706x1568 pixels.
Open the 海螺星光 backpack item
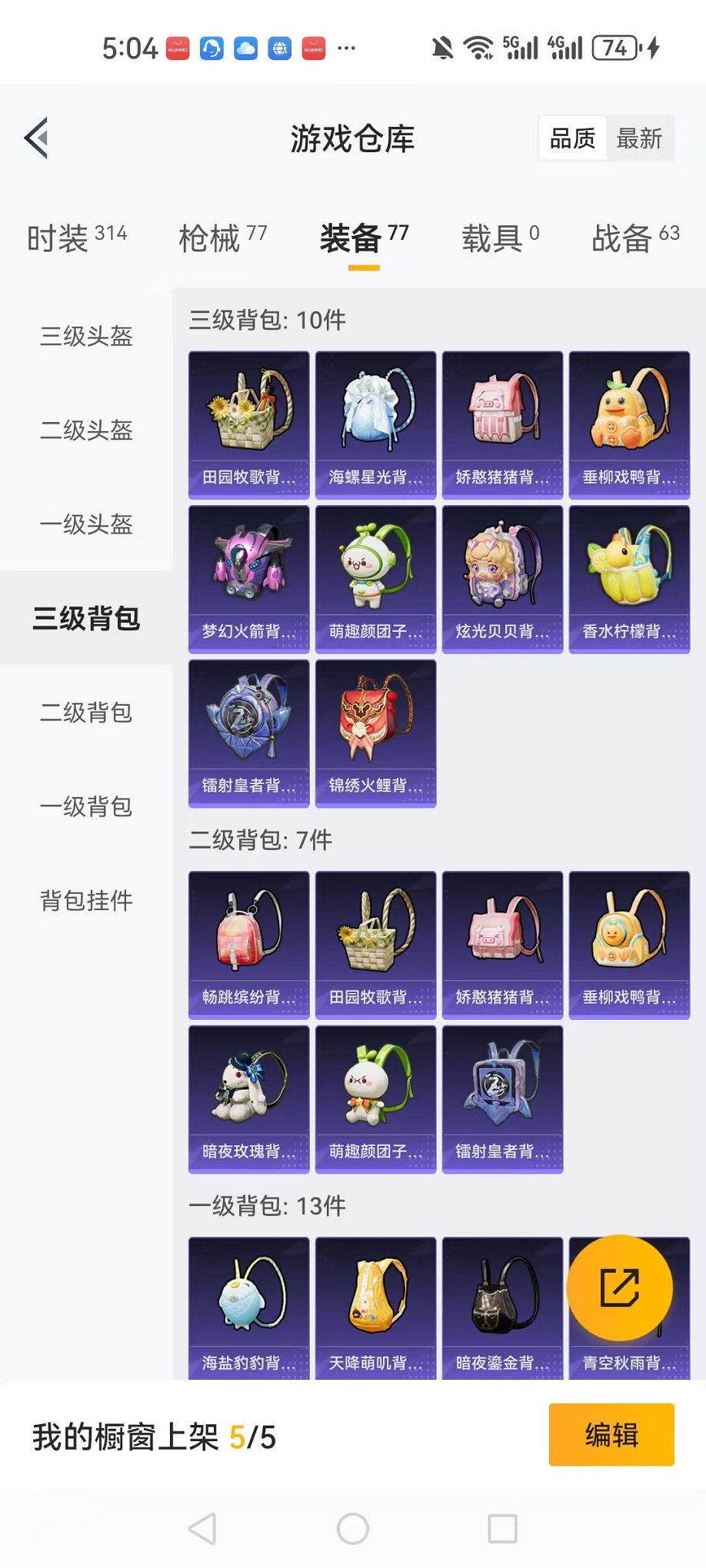point(376,426)
